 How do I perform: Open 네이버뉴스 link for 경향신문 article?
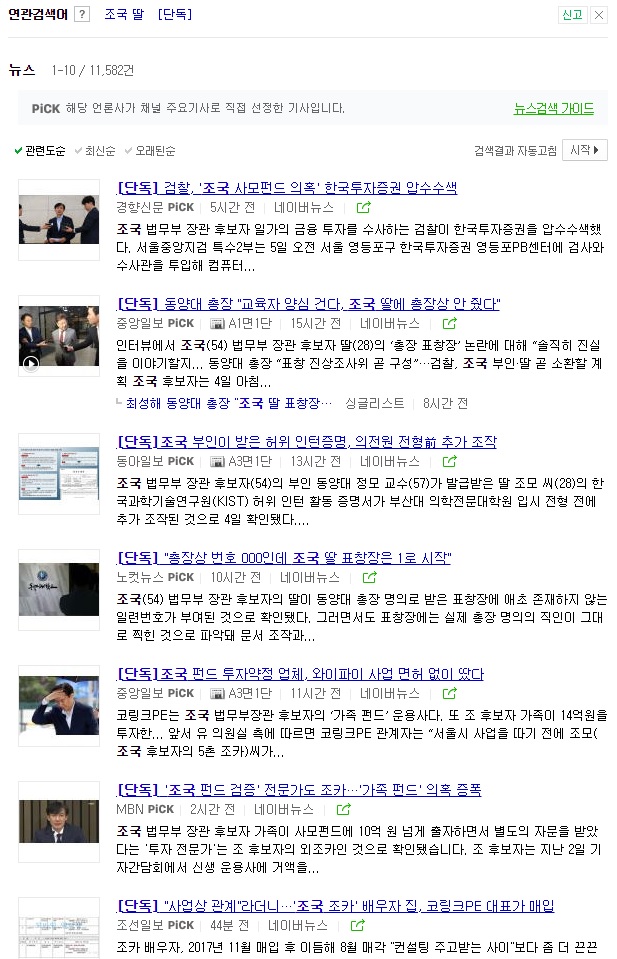coord(305,208)
